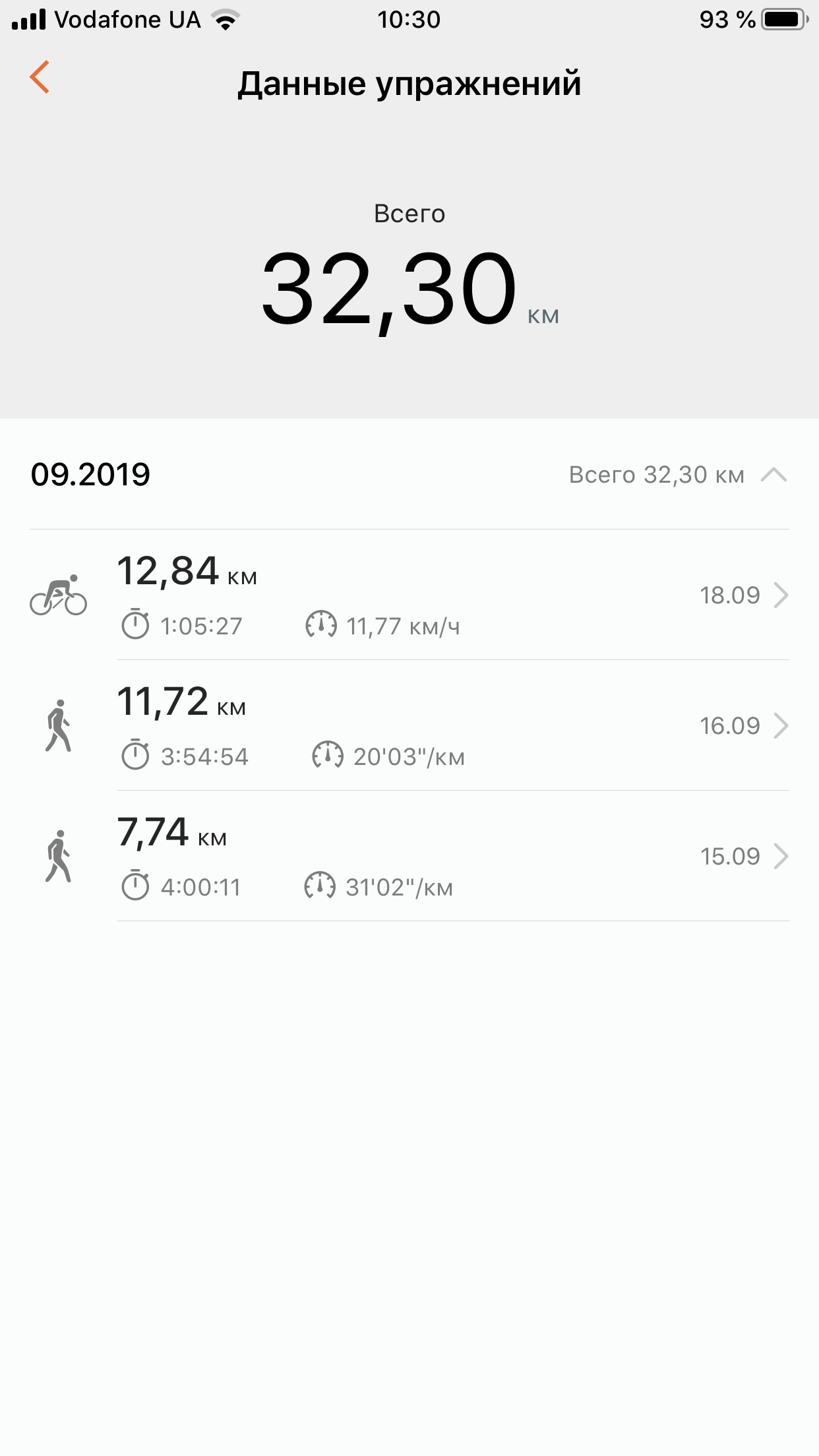Open the 11,72 km walk from 16.09
The image size is (819, 1456).
409,726
